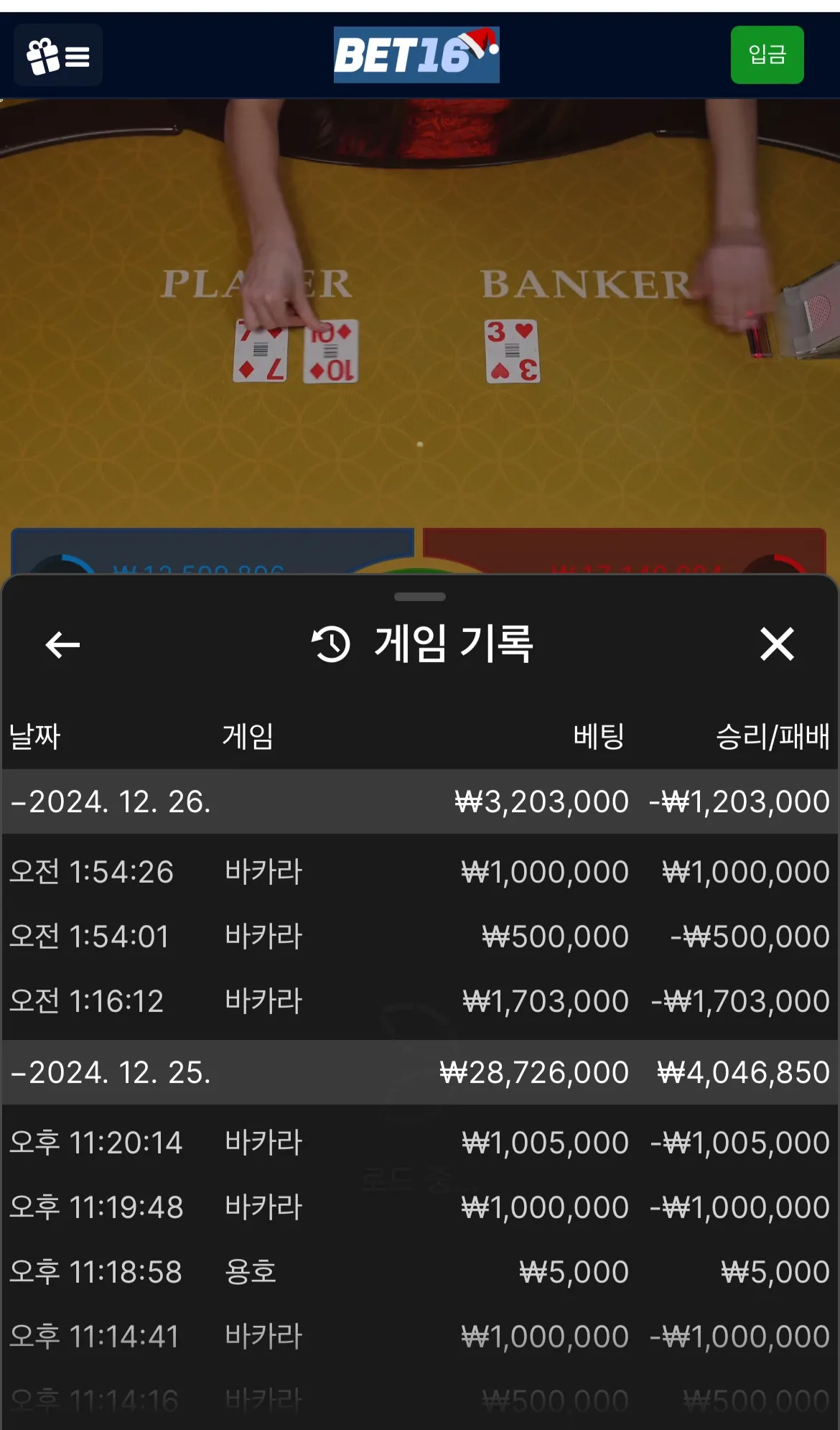Open the 오후 11:19:48 바카라 record
The width and height of the screenshot is (840, 1430).
[x=420, y=1207]
